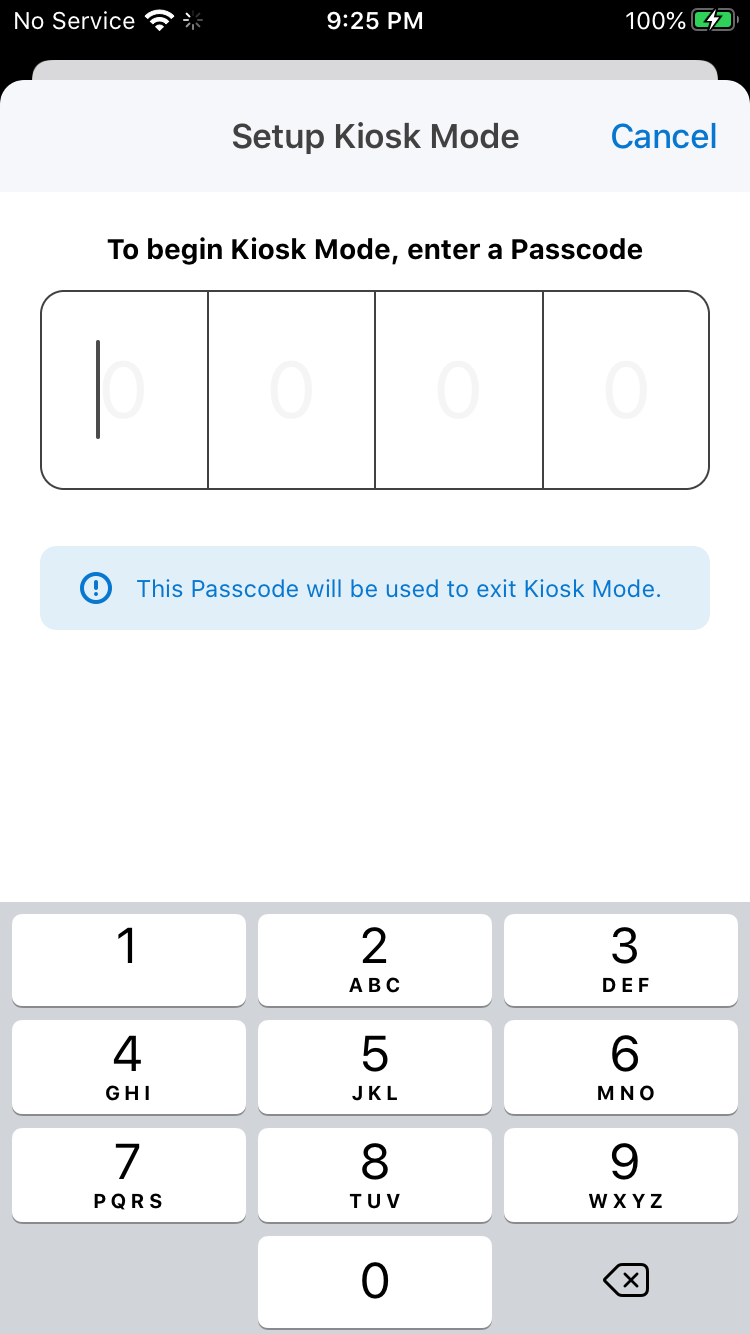
Task: Cancel Kiosk Mode setup
Action: (663, 136)
